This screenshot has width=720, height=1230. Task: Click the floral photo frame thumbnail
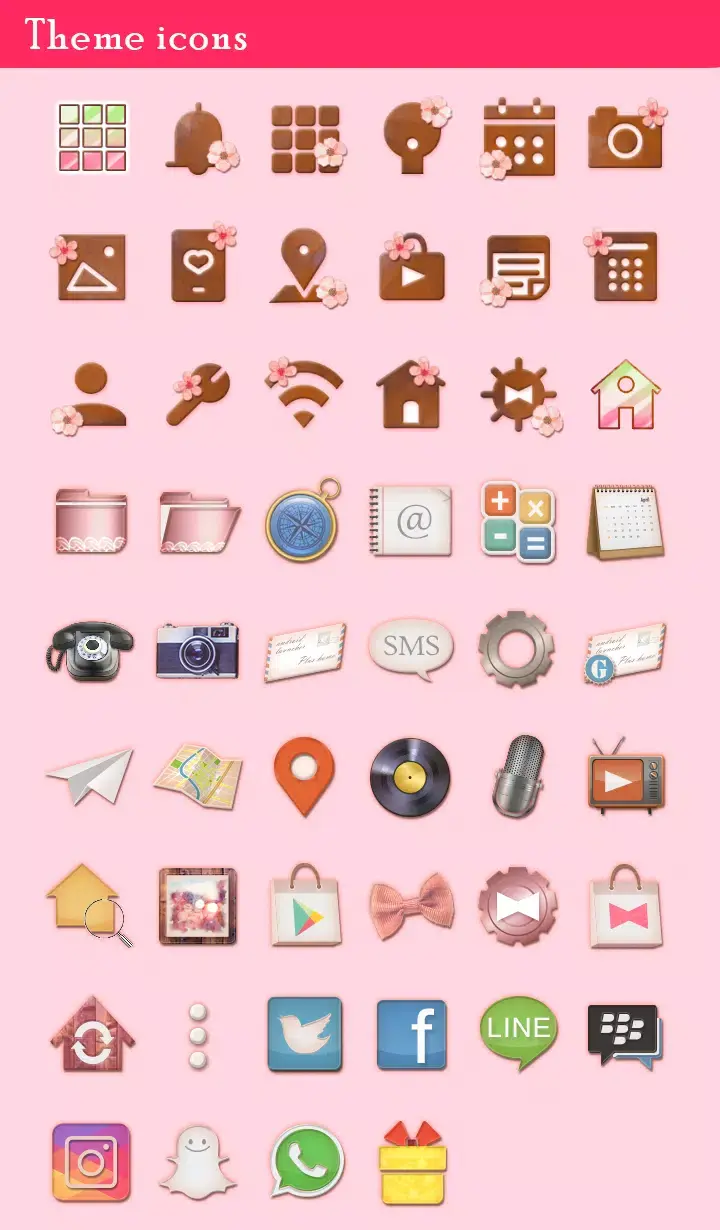[x=197, y=907]
